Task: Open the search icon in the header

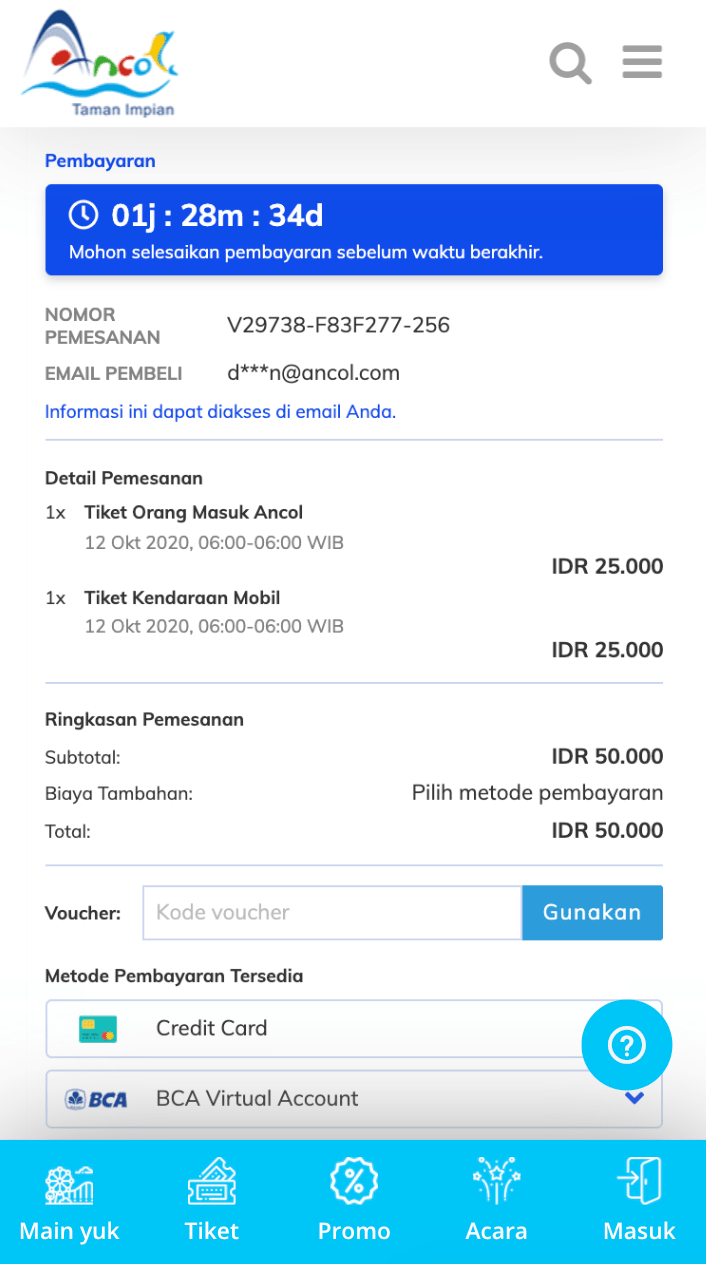Action: coord(570,63)
